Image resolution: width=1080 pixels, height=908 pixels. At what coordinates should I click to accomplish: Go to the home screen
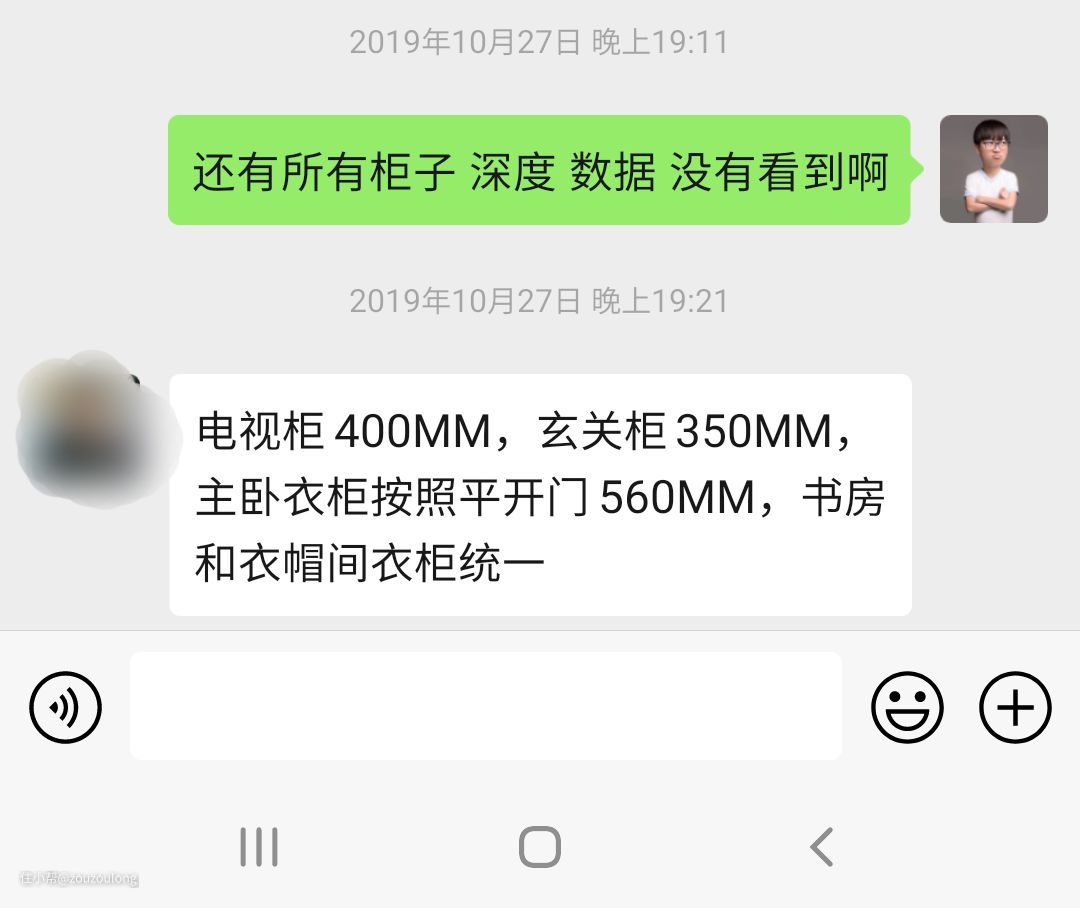click(x=539, y=847)
